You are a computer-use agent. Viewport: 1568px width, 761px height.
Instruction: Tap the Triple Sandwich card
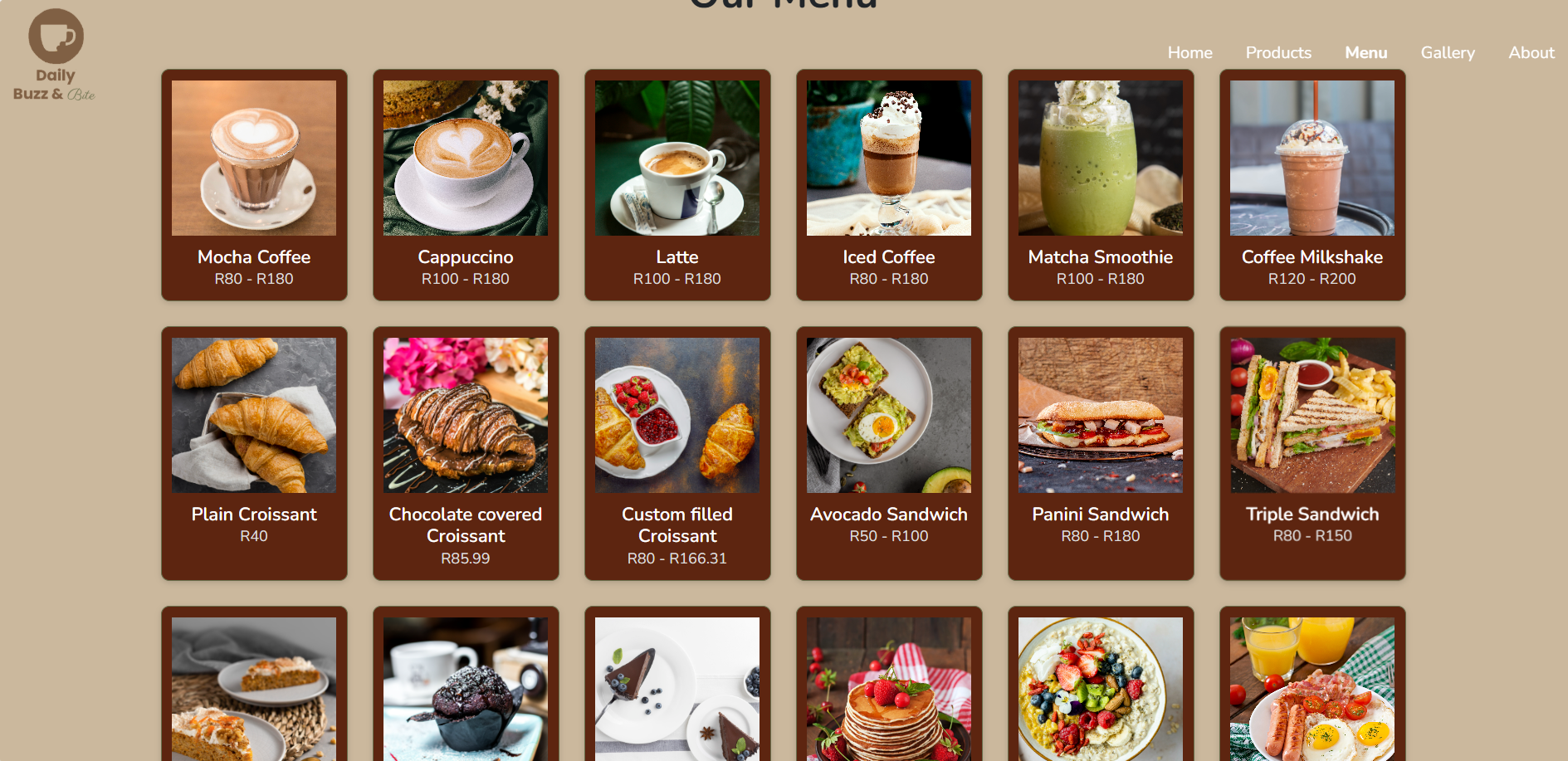click(1312, 452)
